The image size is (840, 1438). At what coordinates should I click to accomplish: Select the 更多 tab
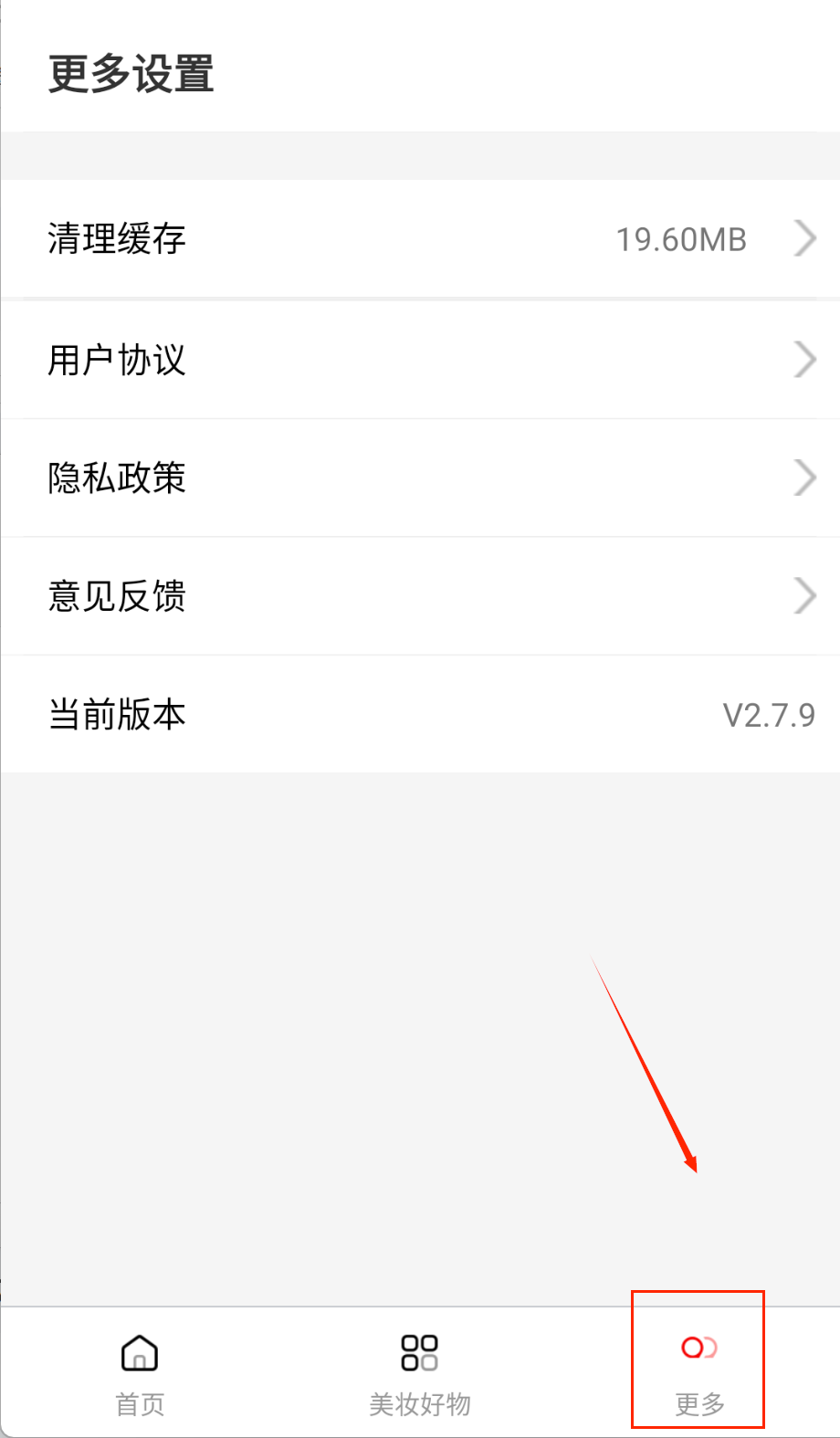pos(698,1371)
